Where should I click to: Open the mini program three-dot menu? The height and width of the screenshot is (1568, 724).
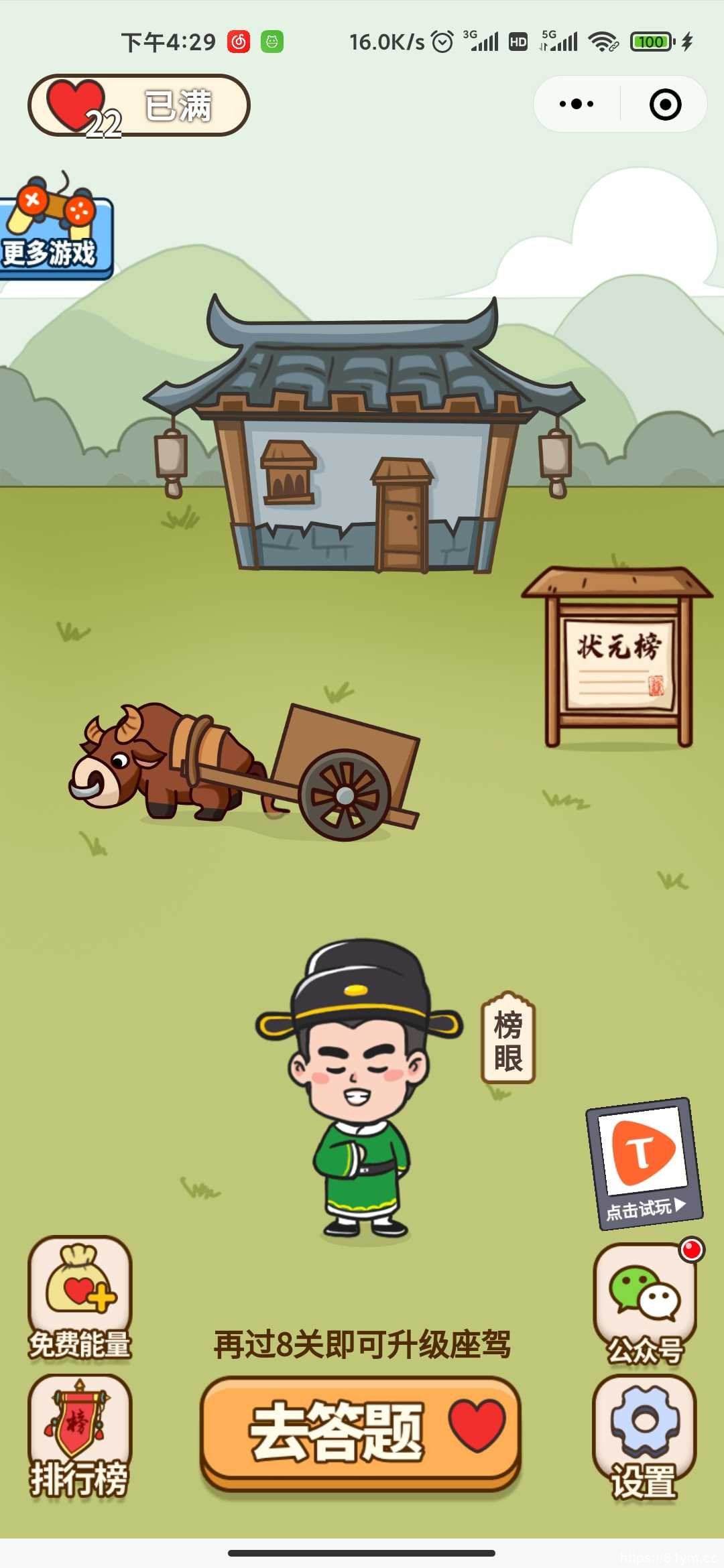tap(577, 105)
